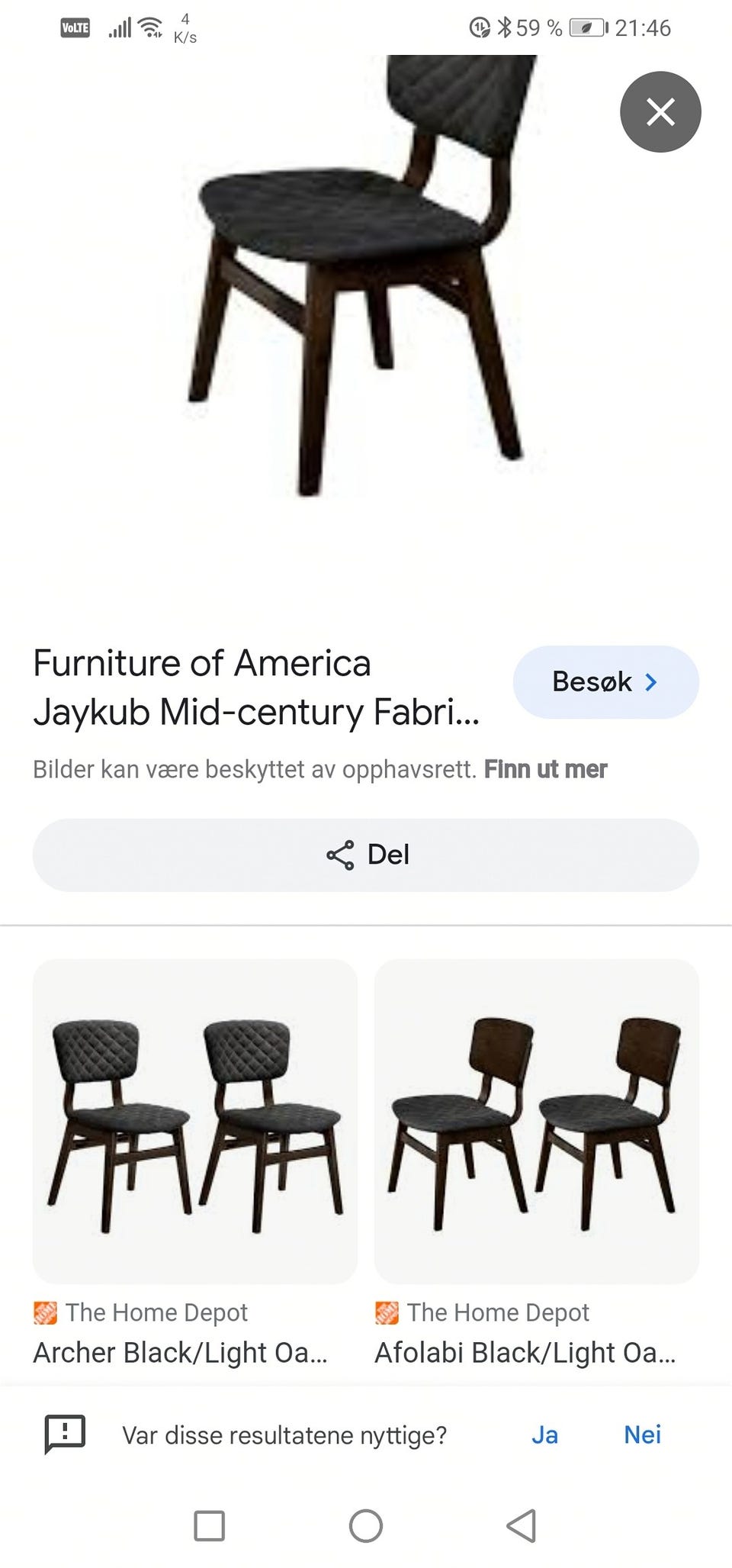
Task: Open the Finn ut mer link
Action: (x=545, y=769)
